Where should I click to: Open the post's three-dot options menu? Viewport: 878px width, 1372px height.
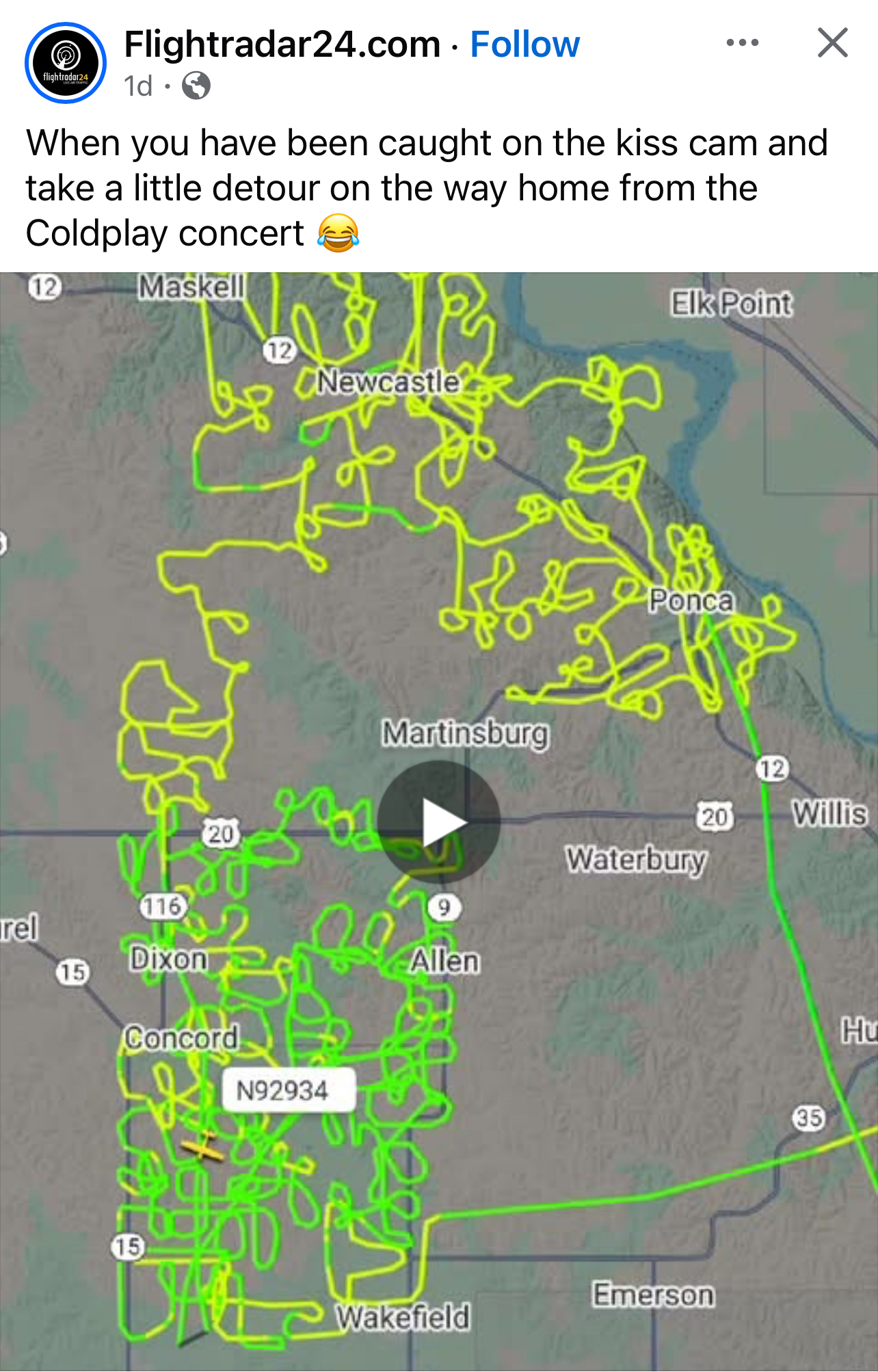[x=742, y=43]
